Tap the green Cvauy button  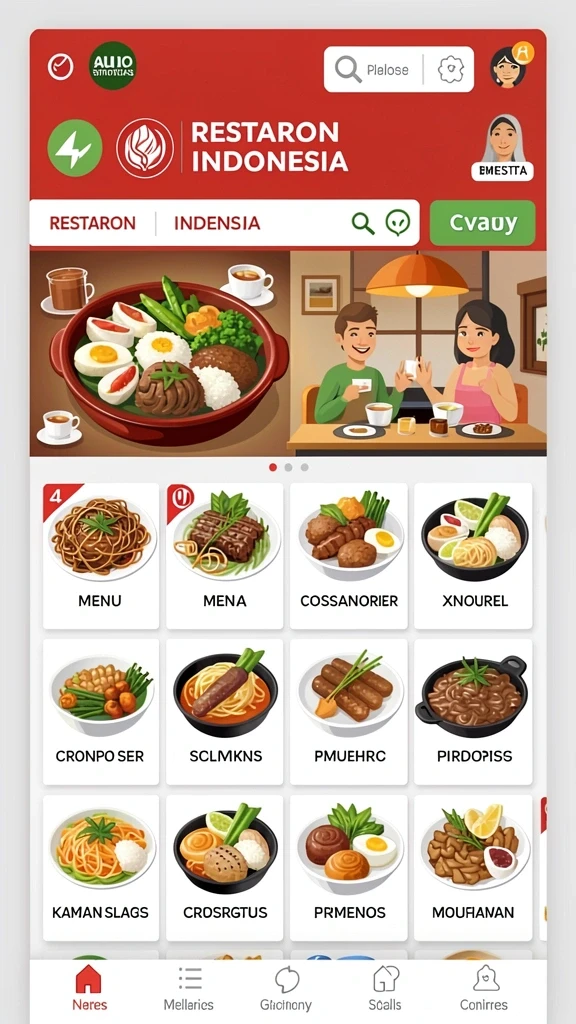[x=483, y=223]
